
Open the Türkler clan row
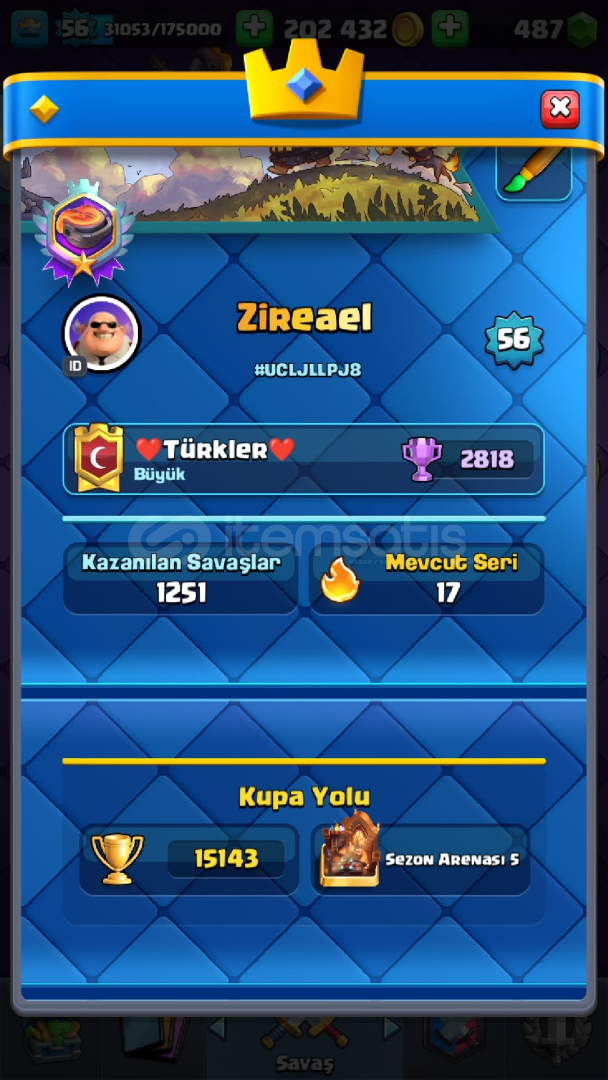pyautogui.click(x=304, y=459)
